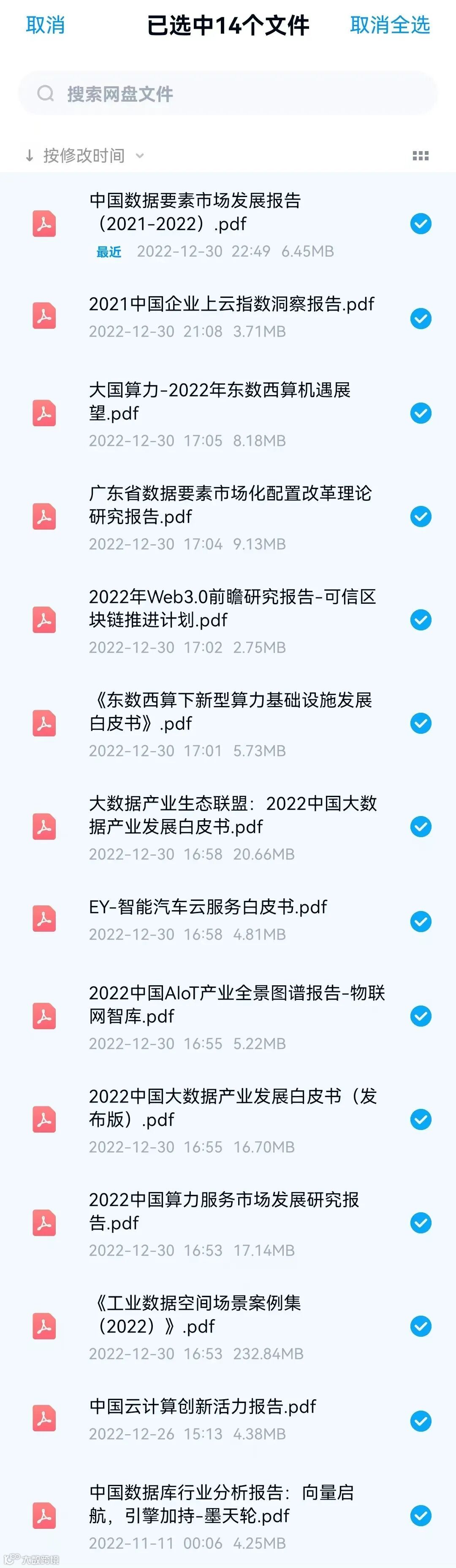Deselect 中国数据库行业分析报告 墨天轮 file
This screenshot has width=456, height=1568.
tap(421, 1516)
